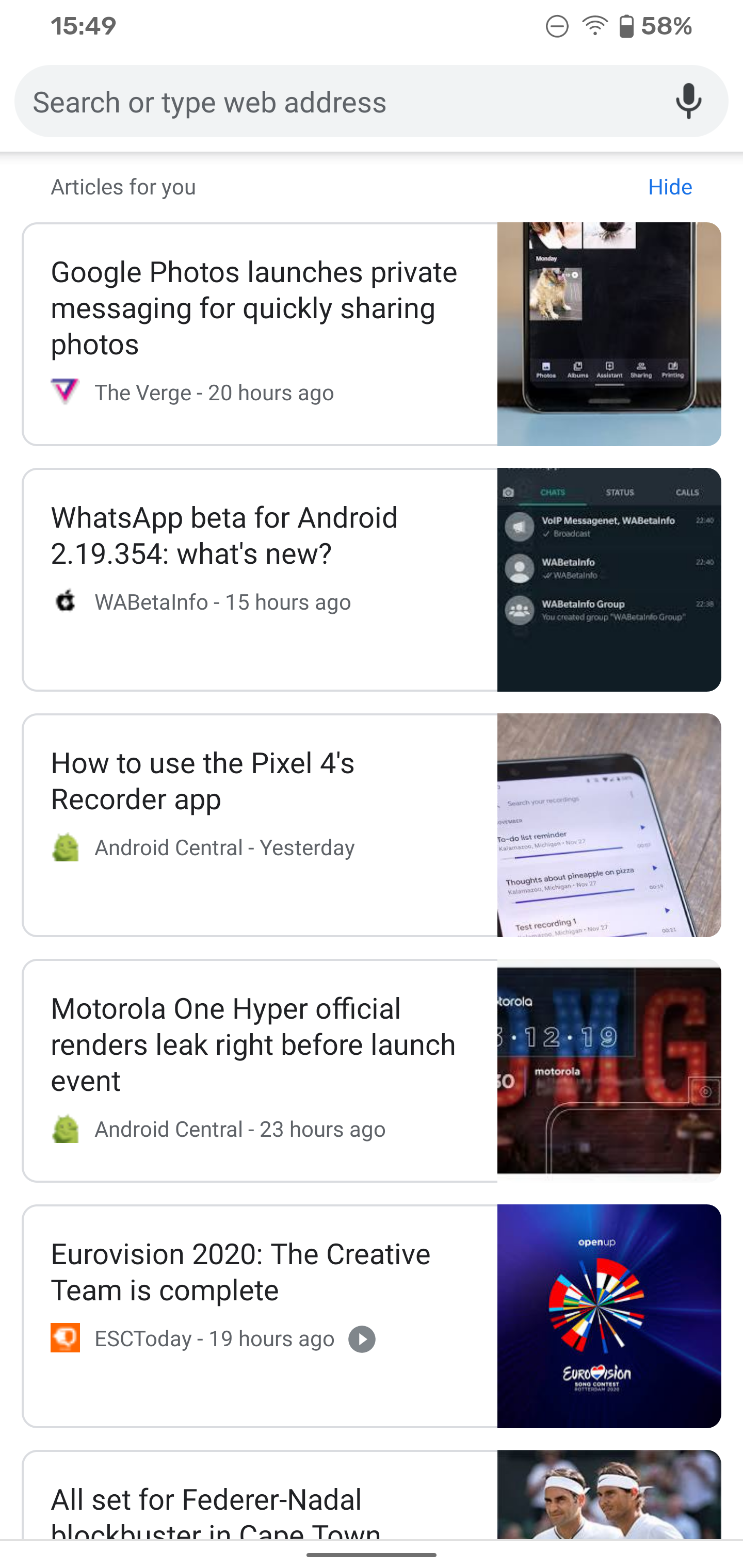The image size is (743, 1568).
Task: Hide the Articles for you section
Action: 670,187
